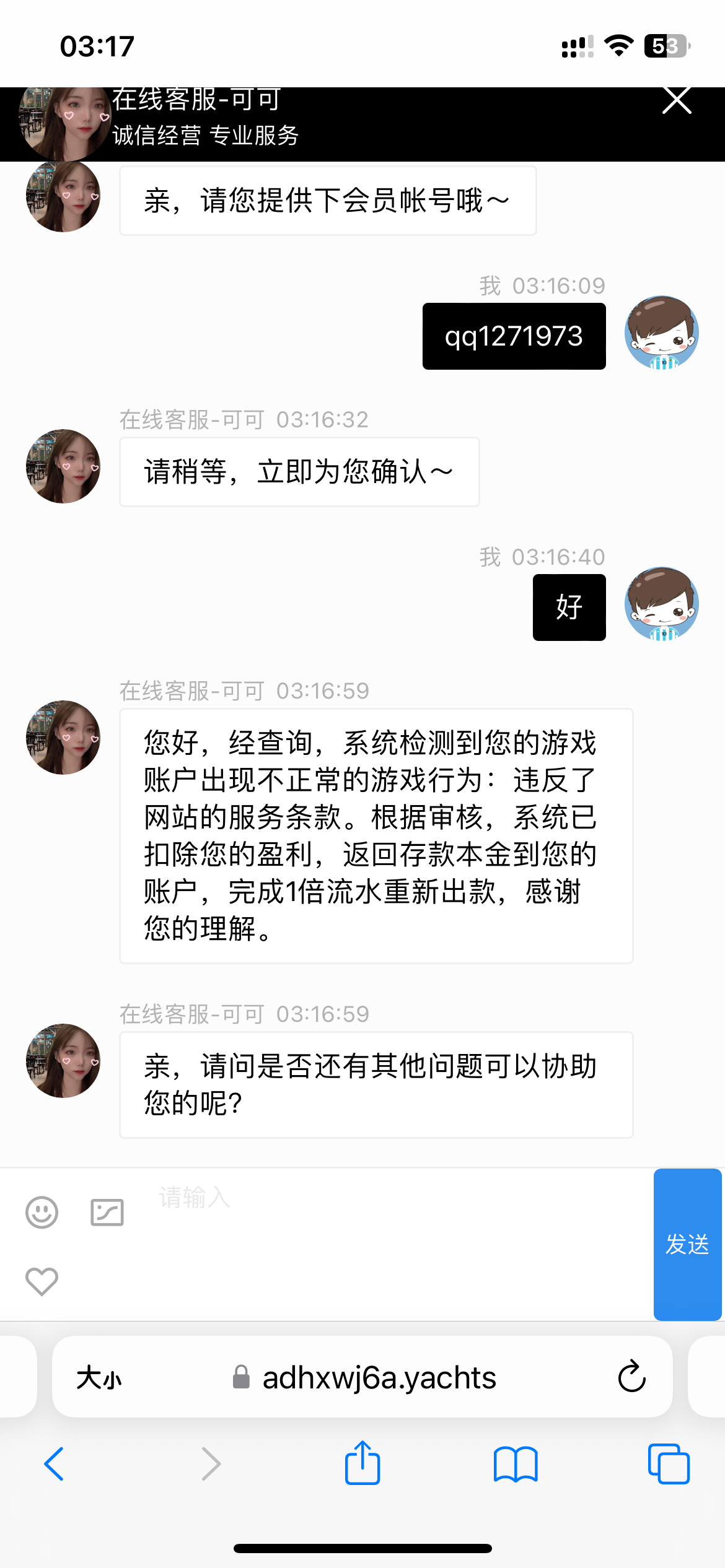Go back to the previous page

(x=55, y=1464)
